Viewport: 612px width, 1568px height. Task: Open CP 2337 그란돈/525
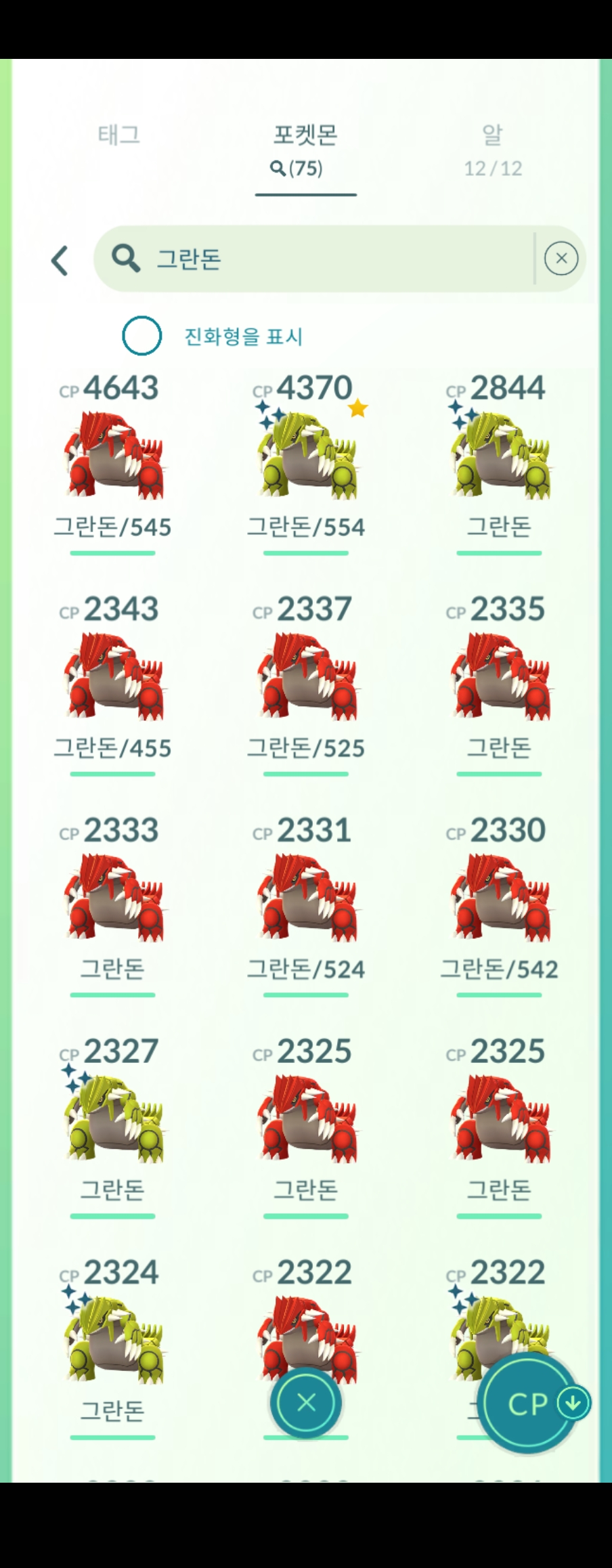click(306, 677)
